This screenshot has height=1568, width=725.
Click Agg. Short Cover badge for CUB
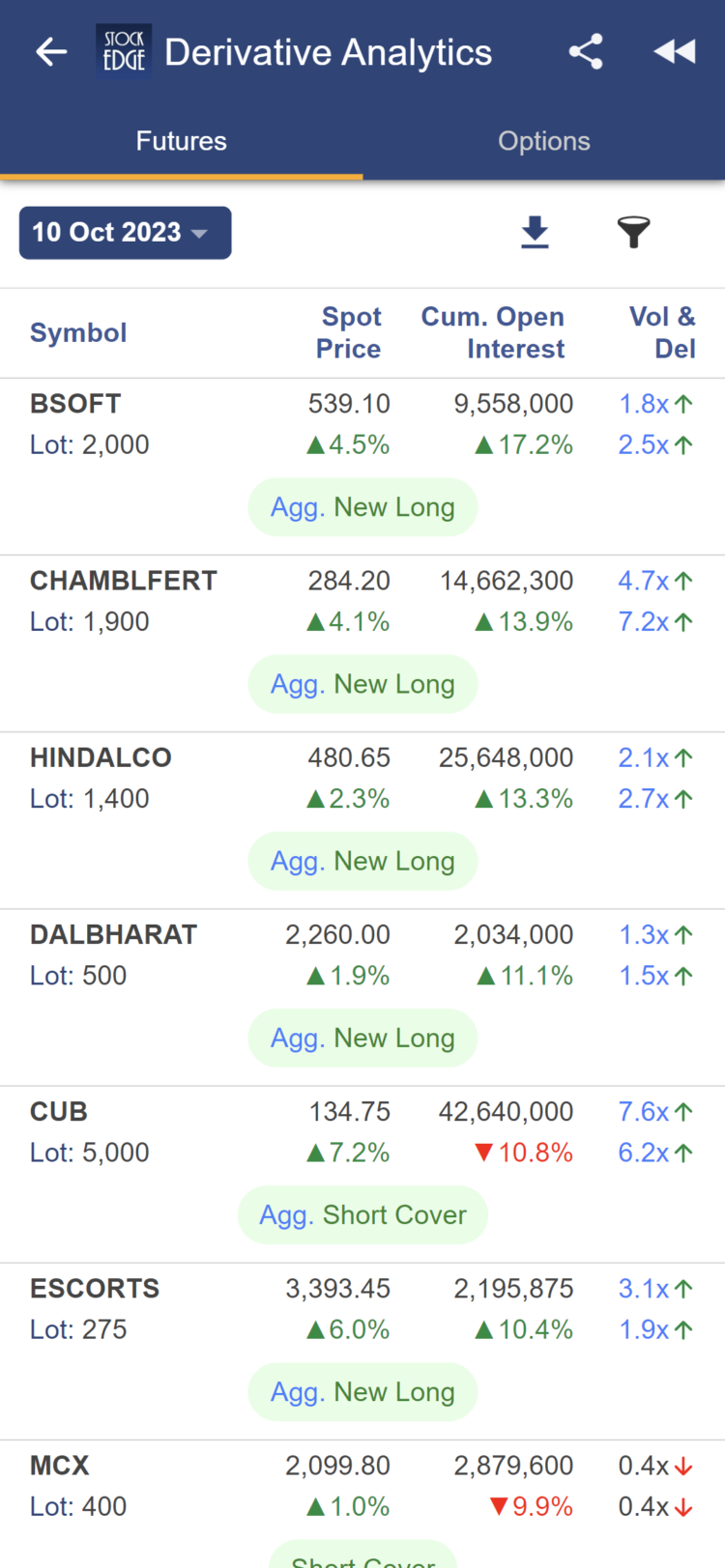click(x=362, y=1214)
